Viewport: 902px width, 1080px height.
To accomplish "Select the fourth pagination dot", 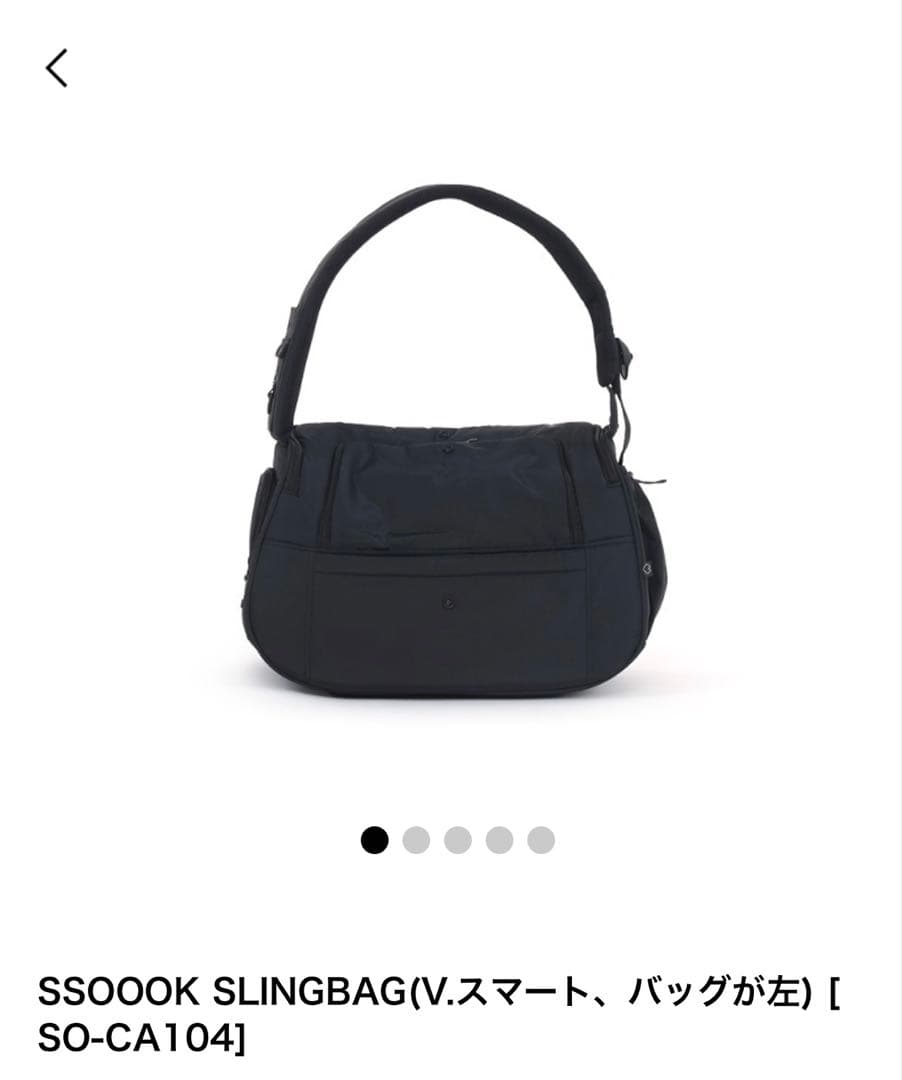I will coord(497,841).
